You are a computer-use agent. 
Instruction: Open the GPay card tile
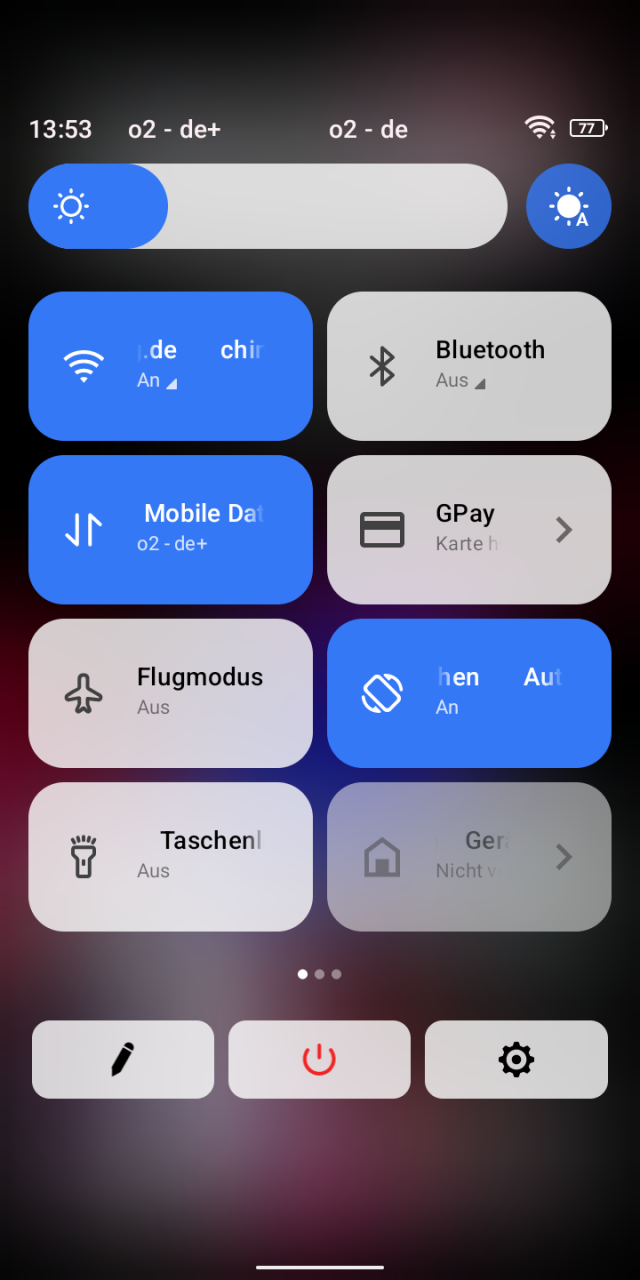[469, 529]
